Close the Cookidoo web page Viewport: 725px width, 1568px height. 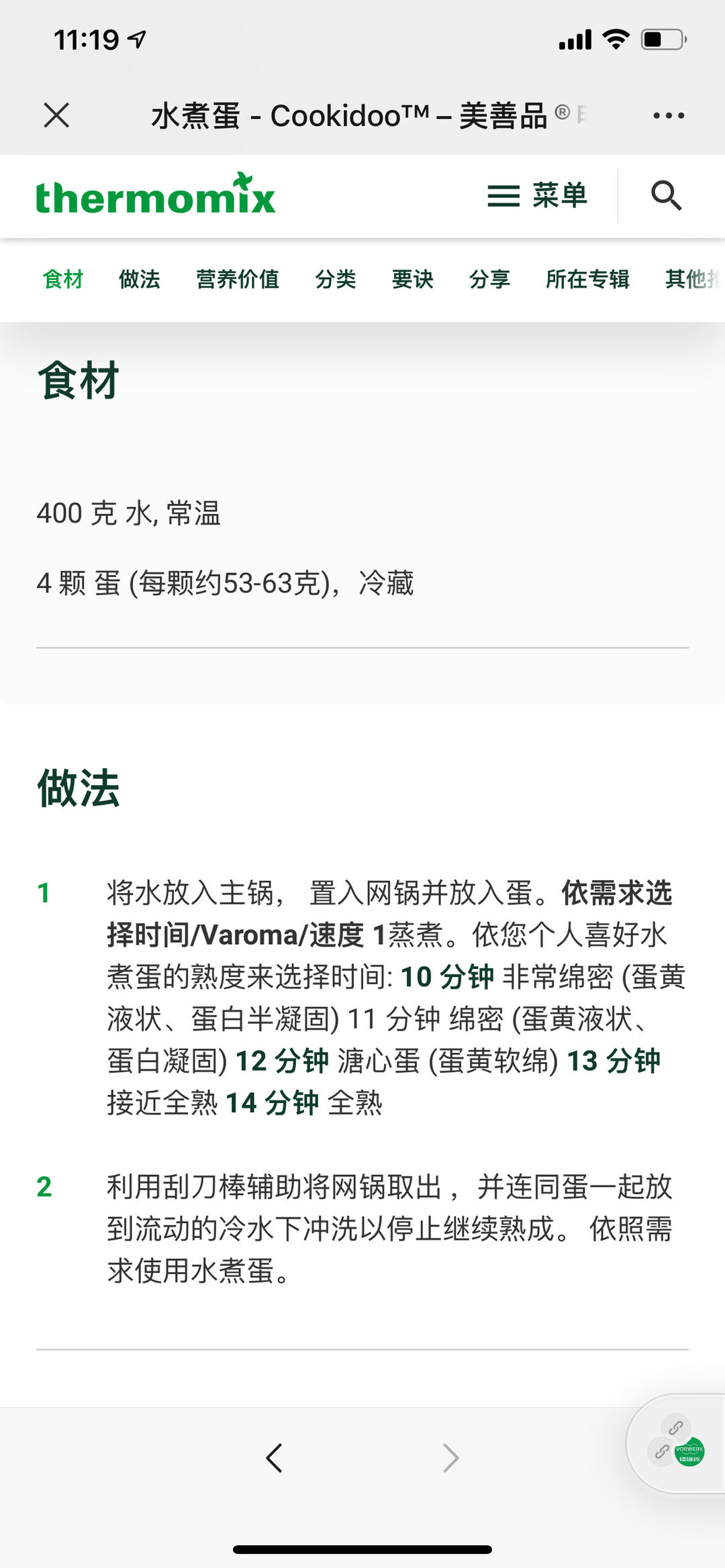click(x=56, y=115)
